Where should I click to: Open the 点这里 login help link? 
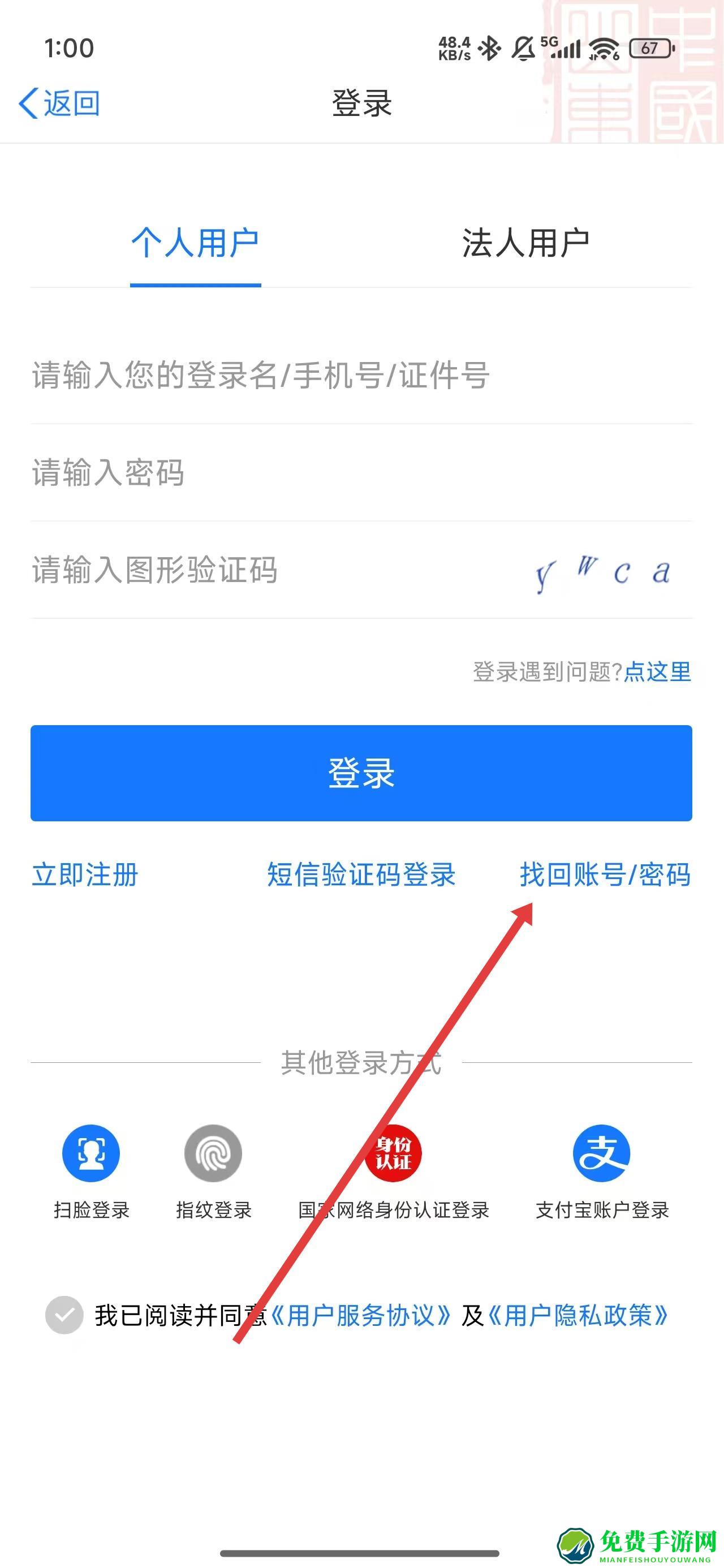point(658,672)
